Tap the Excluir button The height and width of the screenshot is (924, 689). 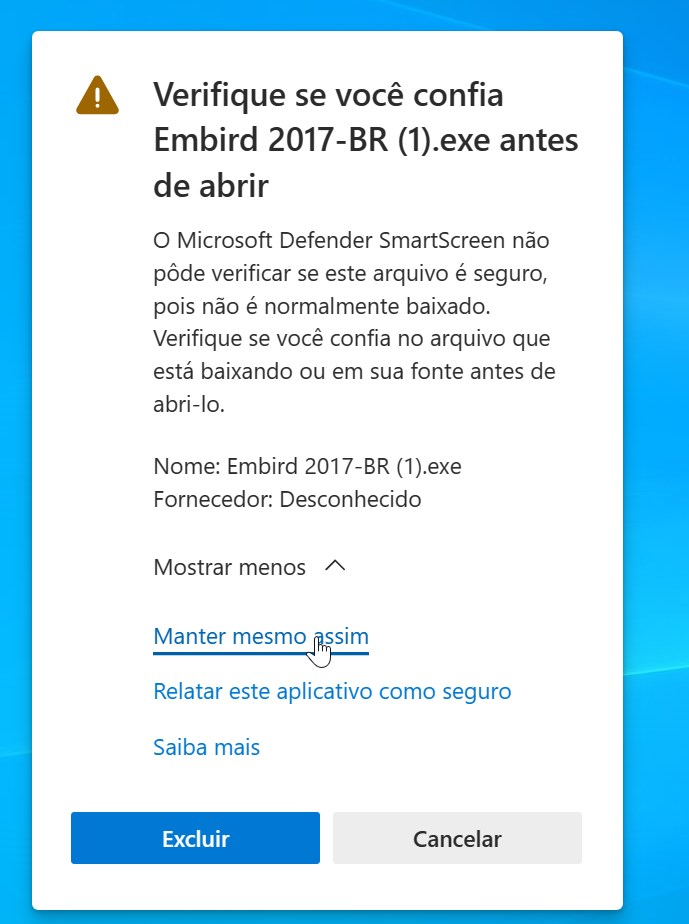195,838
